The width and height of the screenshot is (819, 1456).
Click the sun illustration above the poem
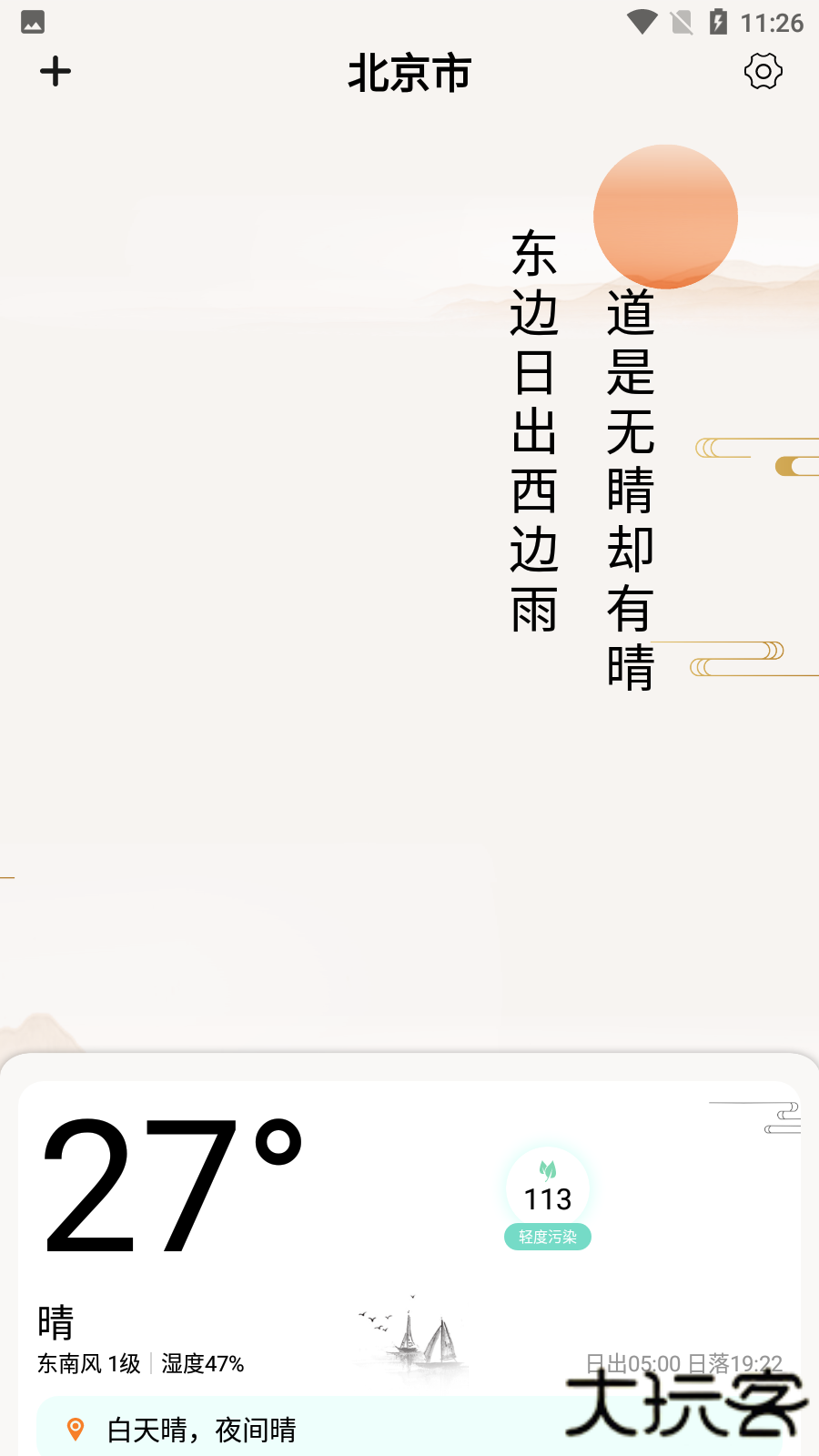(x=665, y=216)
